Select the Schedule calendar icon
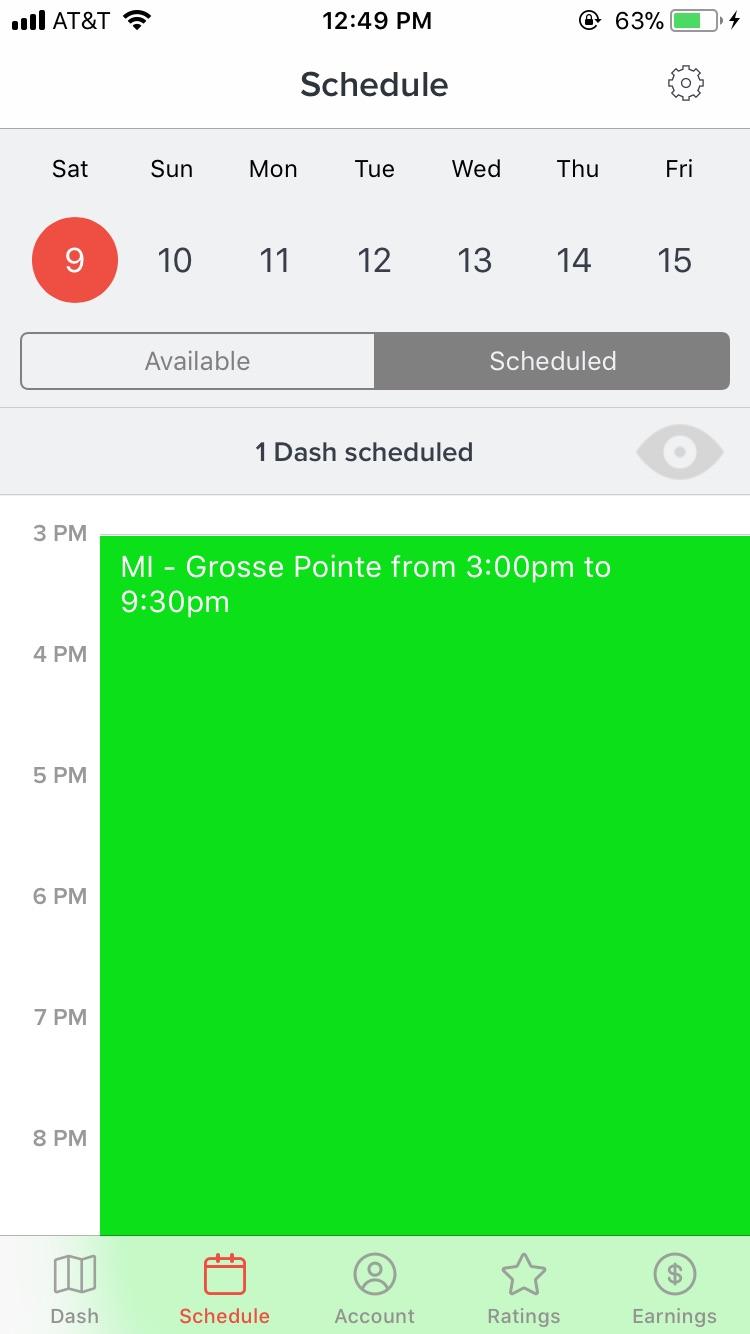The image size is (750, 1334). 224,1284
